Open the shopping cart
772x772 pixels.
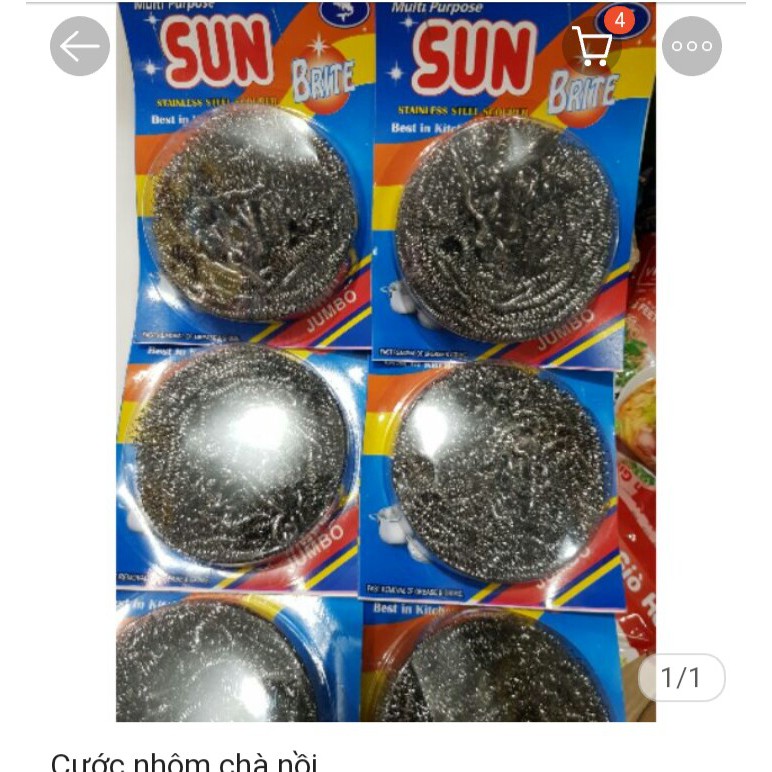coord(593,45)
